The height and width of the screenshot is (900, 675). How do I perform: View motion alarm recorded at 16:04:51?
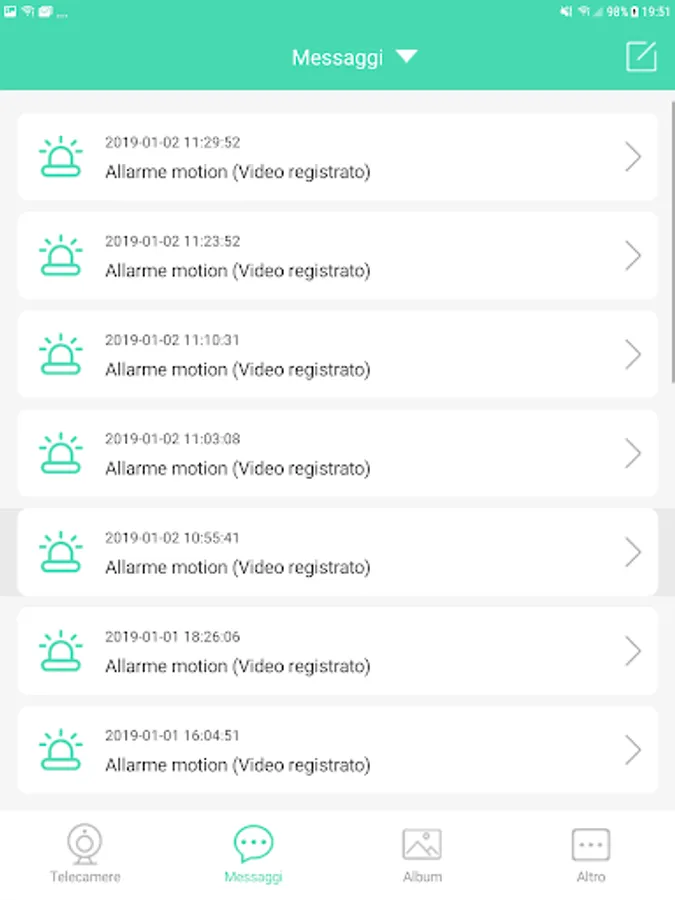(x=337, y=751)
